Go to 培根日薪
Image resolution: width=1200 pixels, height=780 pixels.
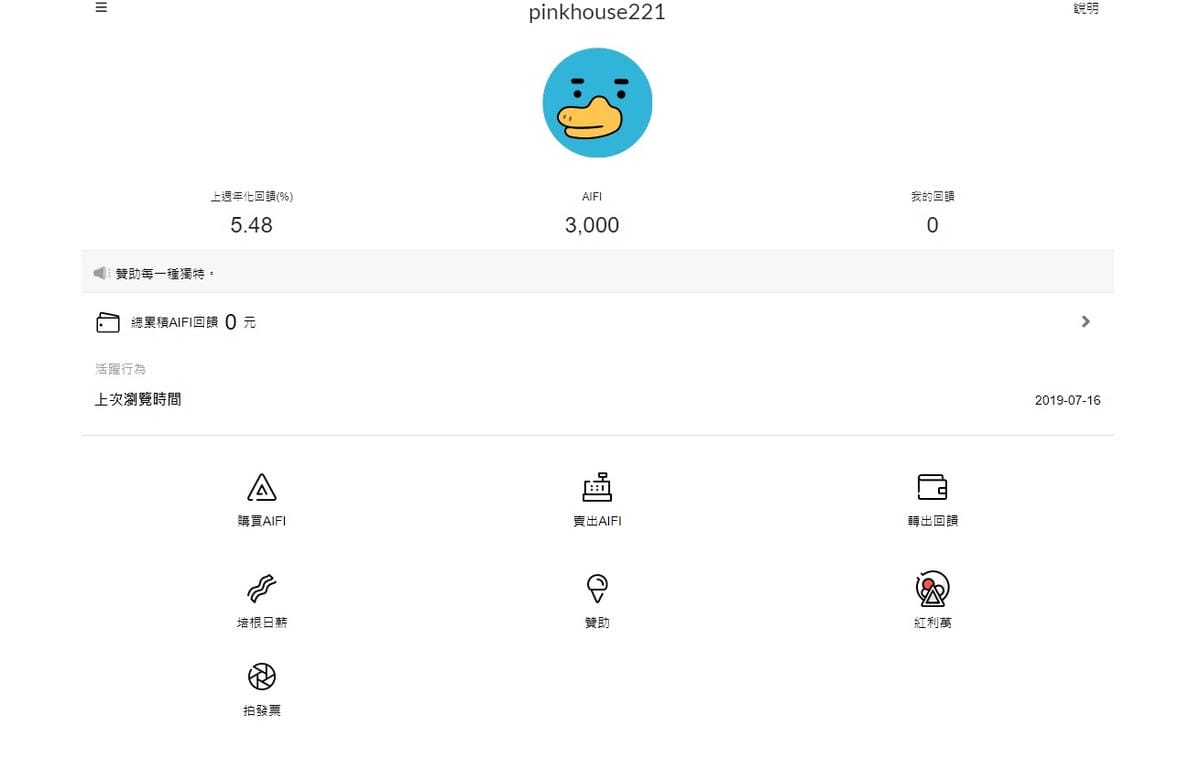click(262, 600)
